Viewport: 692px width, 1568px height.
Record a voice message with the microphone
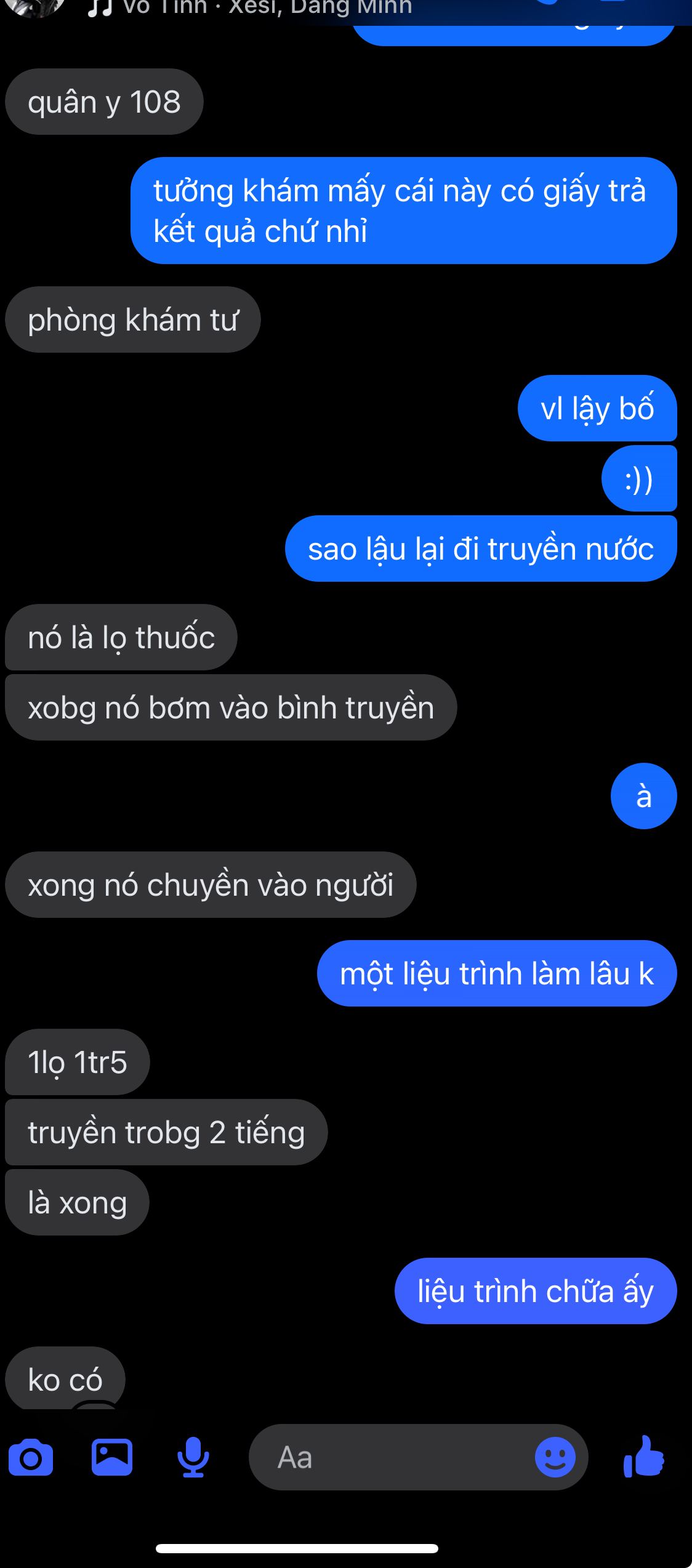click(193, 1457)
